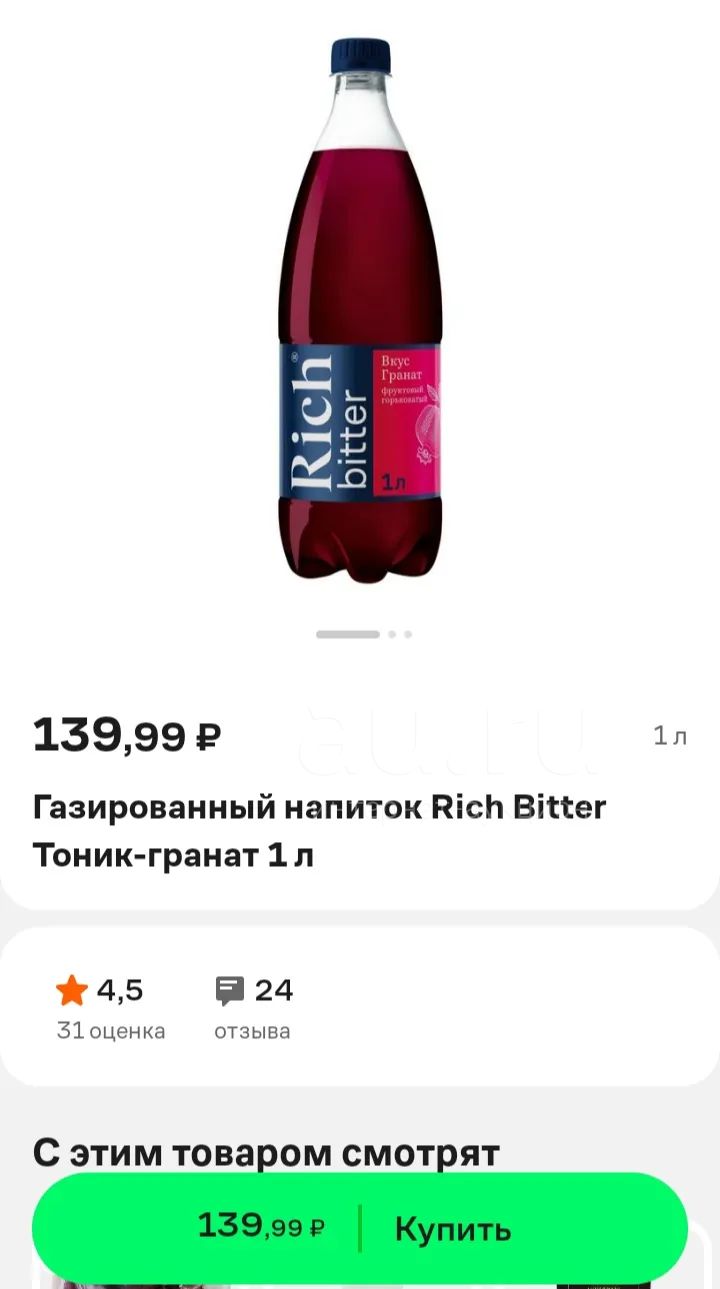Open the 4,5 star rating details
This screenshot has width=720, height=1289.
(110, 1009)
